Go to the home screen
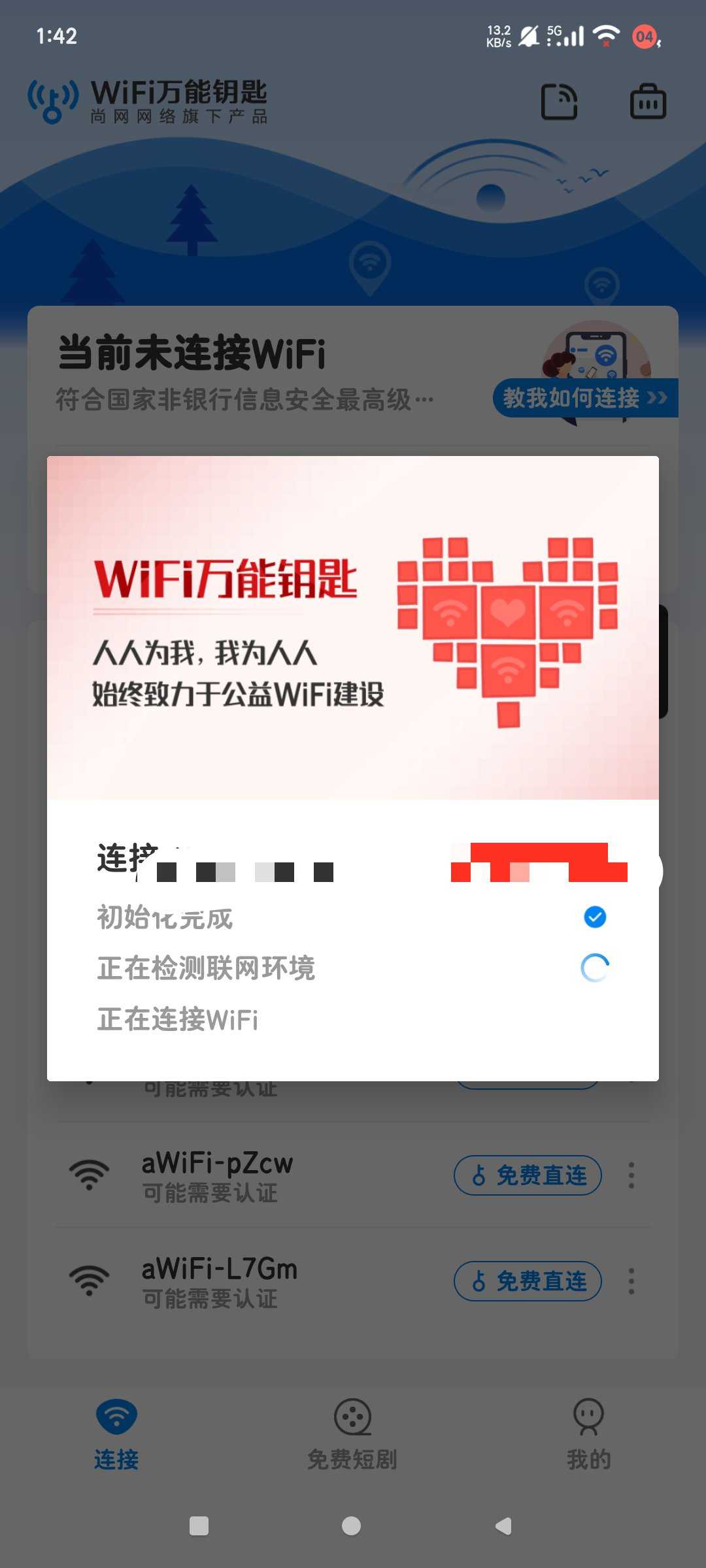This screenshot has width=706, height=1568. 351,1526
